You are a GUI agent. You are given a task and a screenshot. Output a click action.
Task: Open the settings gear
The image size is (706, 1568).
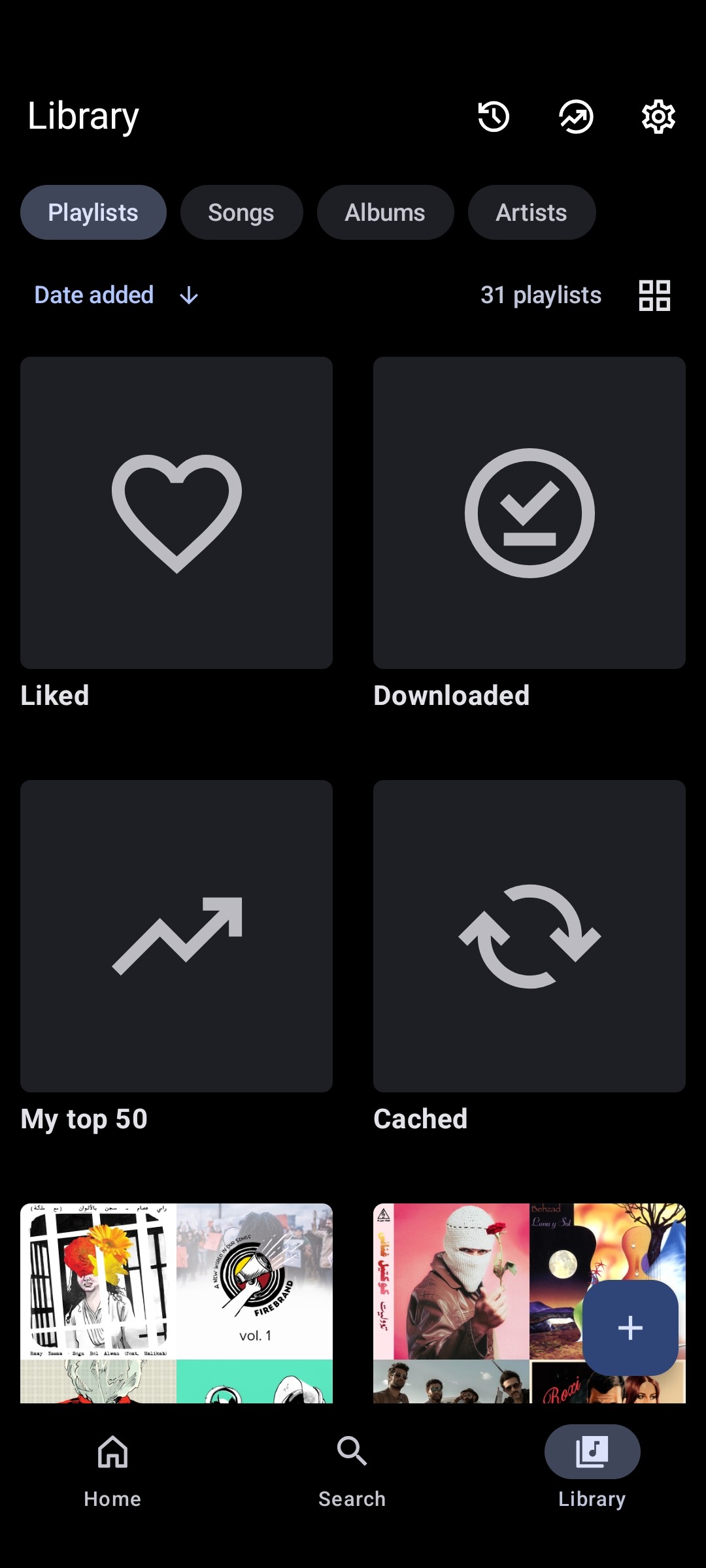[658, 117]
